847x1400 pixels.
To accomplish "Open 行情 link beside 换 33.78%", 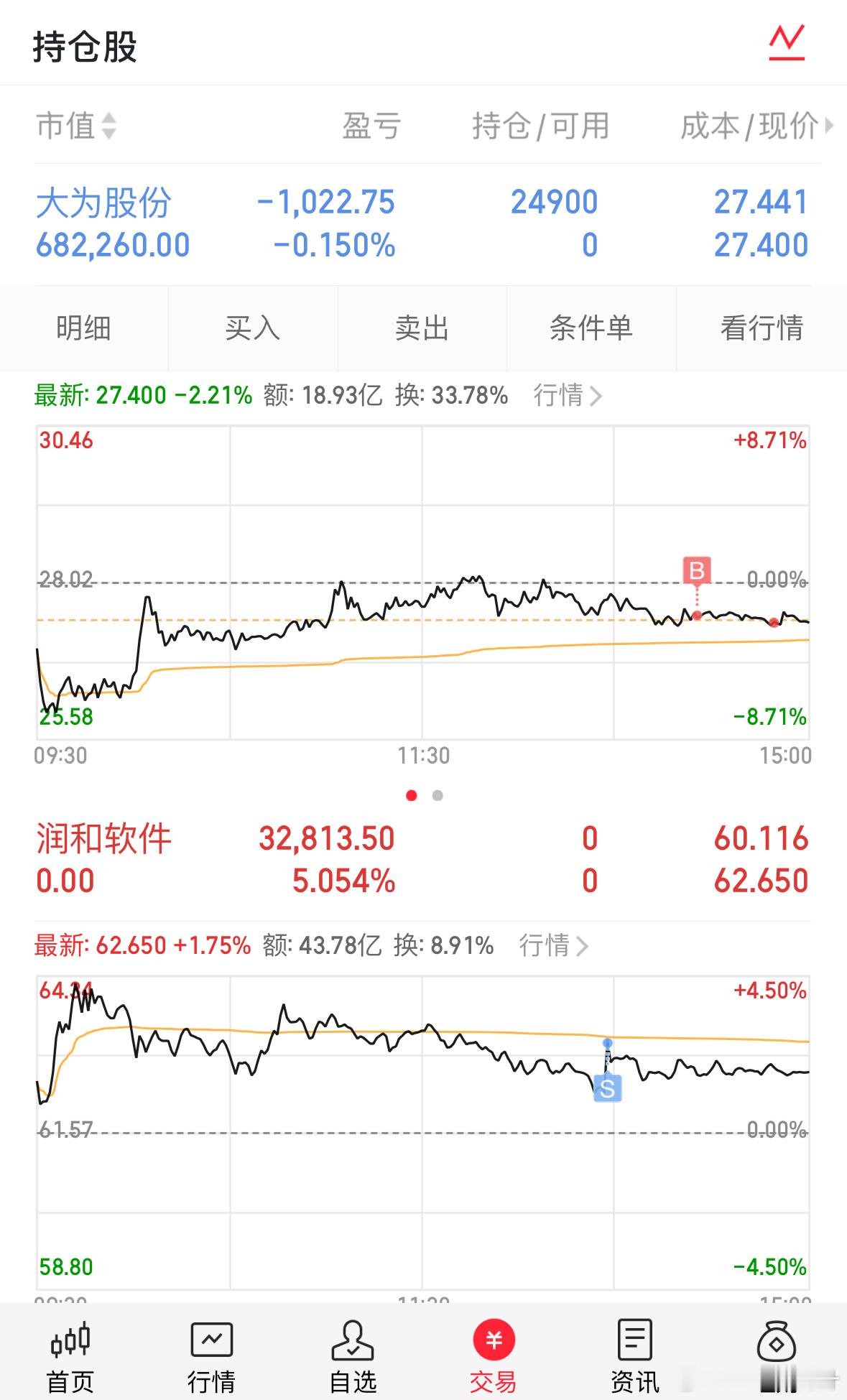I will (x=568, y=395).
